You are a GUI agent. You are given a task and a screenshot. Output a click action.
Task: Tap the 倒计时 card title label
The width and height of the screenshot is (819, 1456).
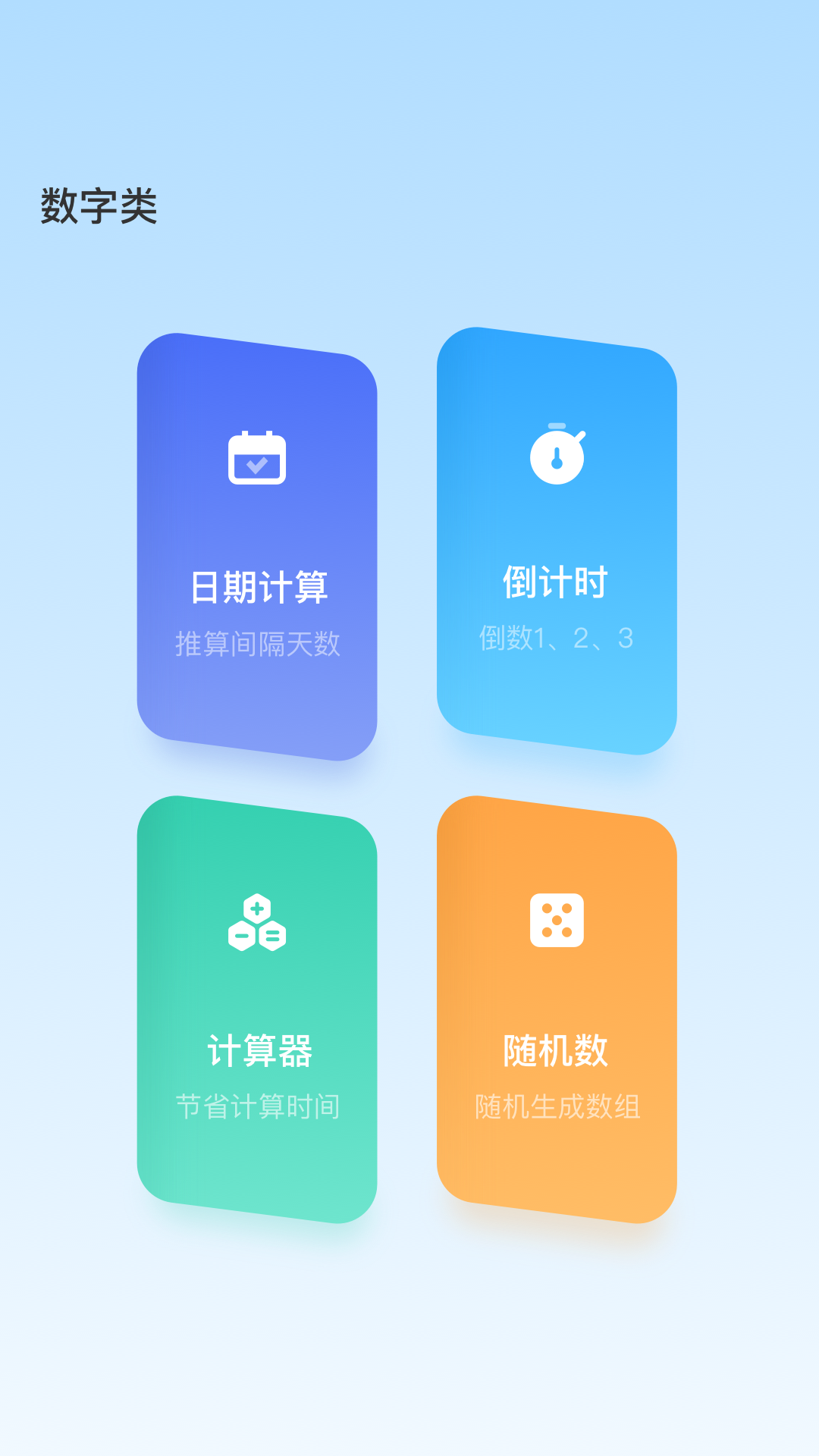(x=556, y=581)
